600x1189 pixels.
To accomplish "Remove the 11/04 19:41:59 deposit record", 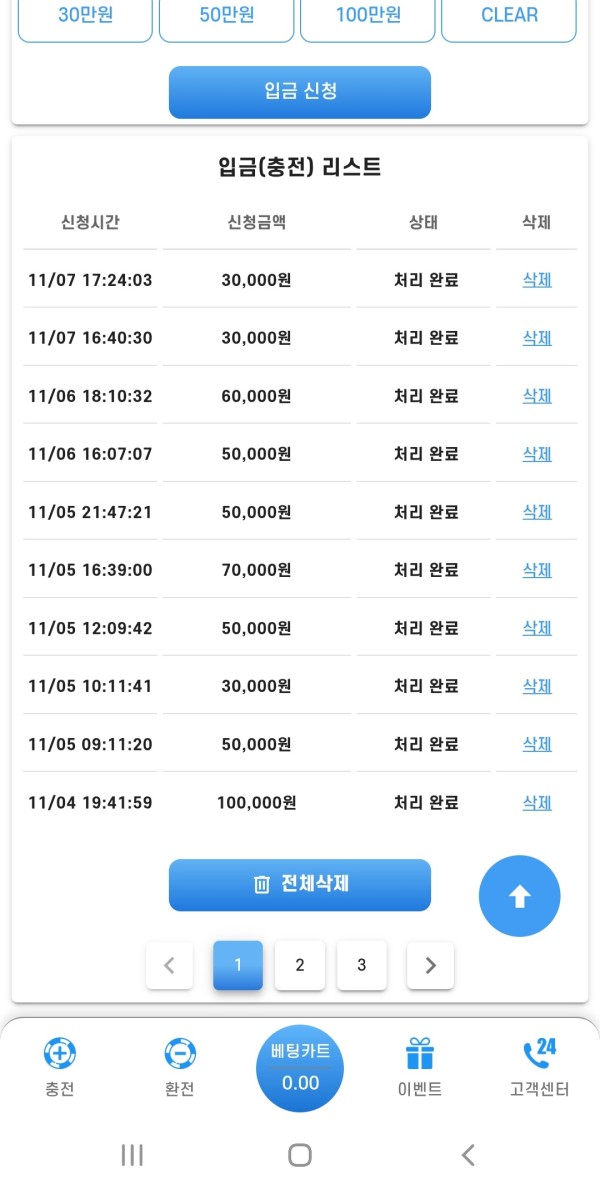I will pos(537,802).
